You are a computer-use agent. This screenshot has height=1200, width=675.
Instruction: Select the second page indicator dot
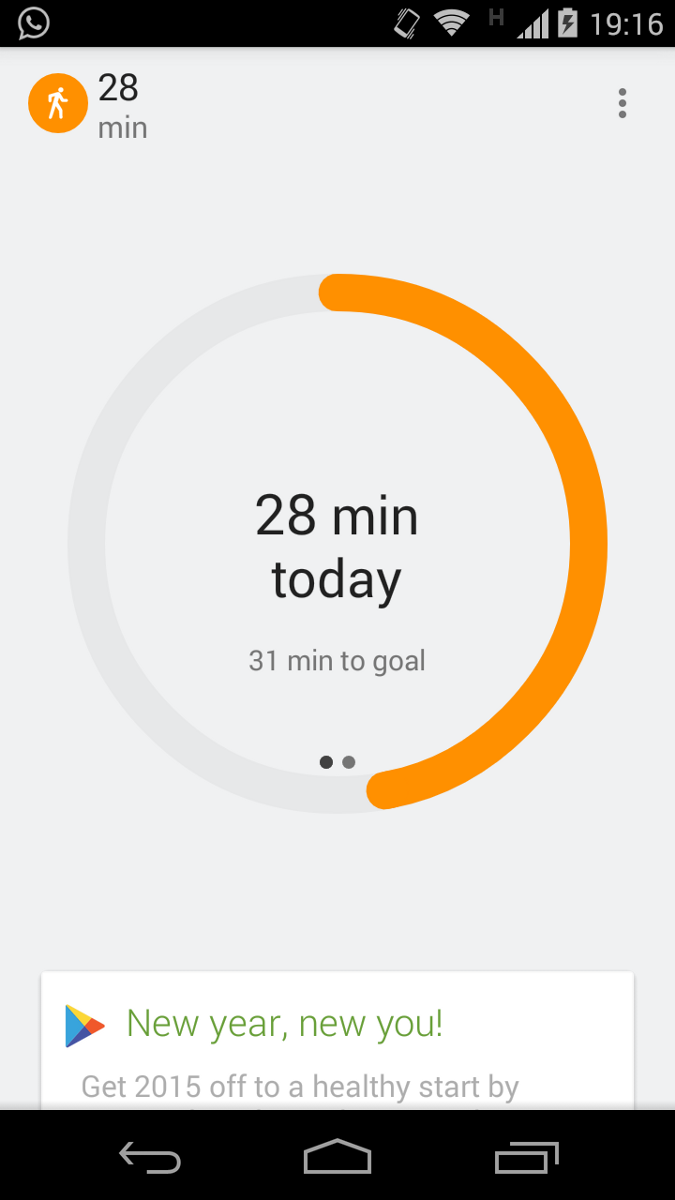349,762
